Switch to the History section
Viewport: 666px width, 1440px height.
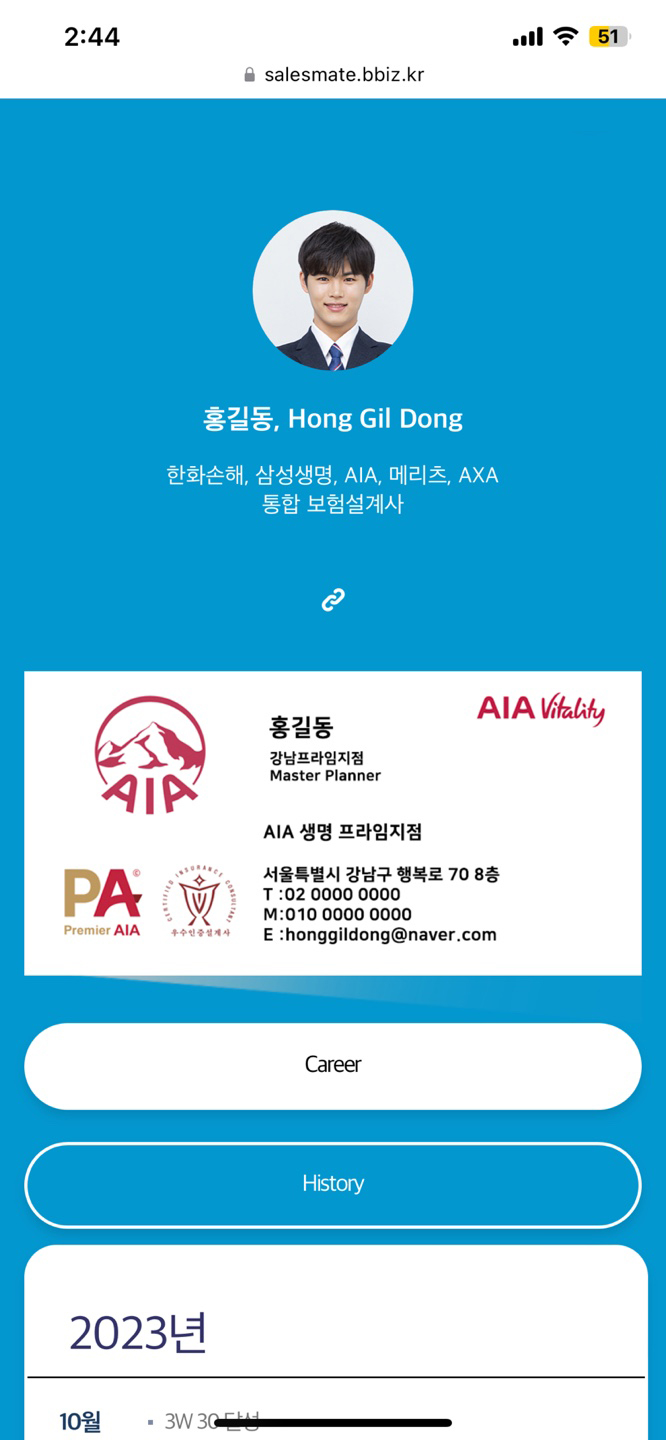[333, 1184]
